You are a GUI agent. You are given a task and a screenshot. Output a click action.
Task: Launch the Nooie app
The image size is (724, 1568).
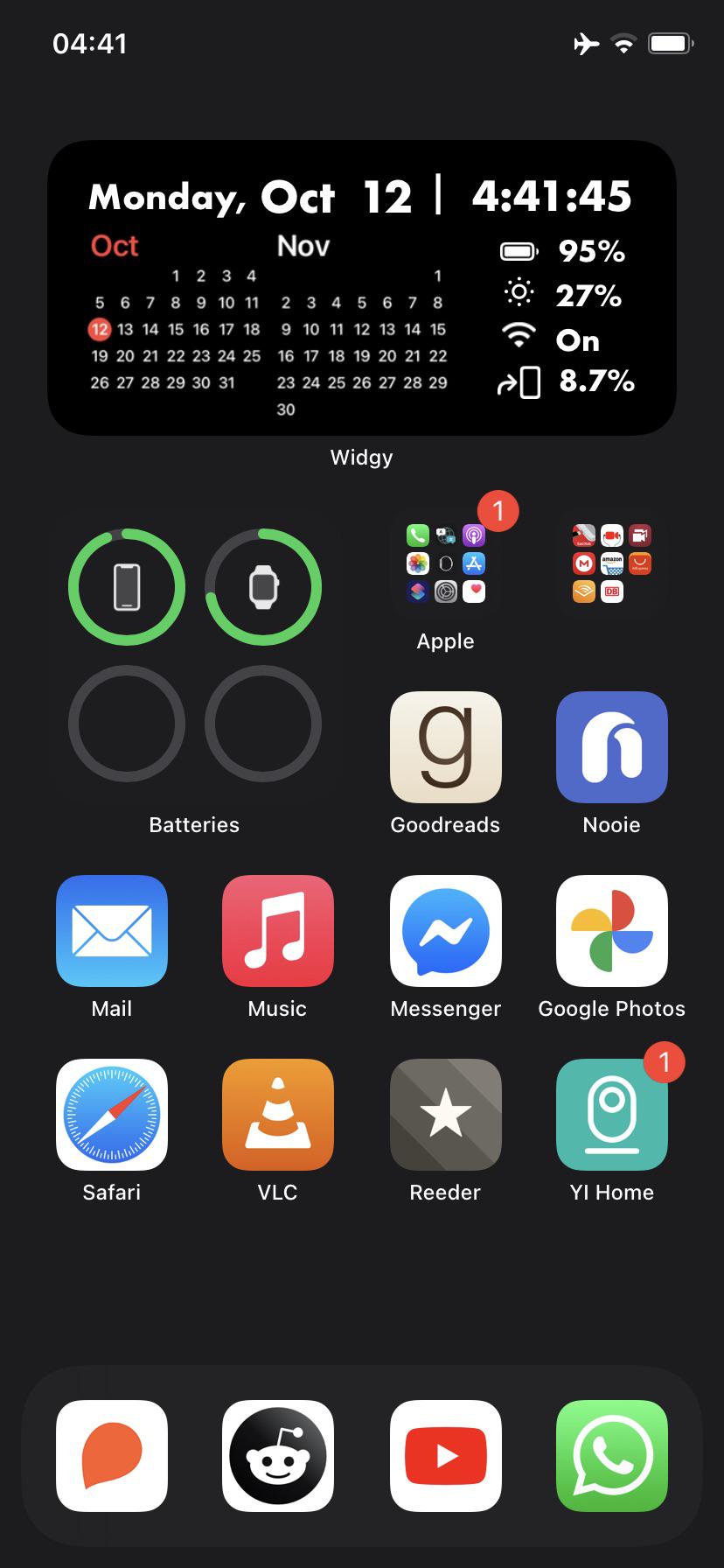612,747
